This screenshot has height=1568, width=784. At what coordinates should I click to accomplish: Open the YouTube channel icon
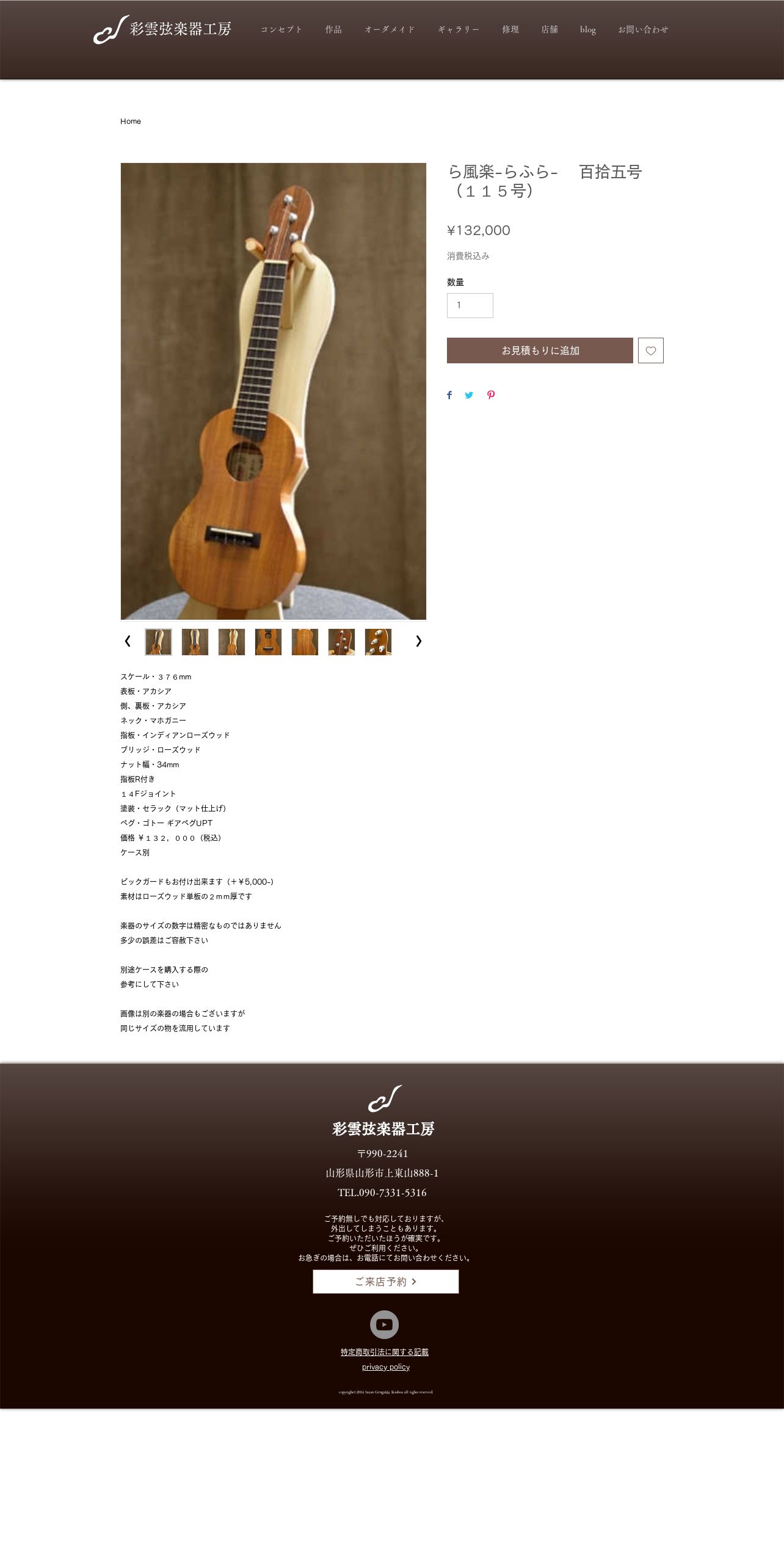pos(384,1324)
